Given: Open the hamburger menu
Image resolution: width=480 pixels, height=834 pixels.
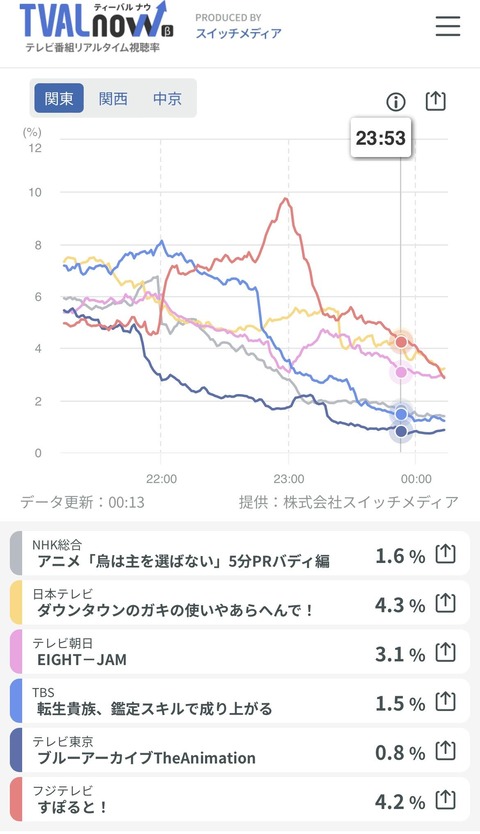Looking at the screenshot, I should (448, 26).
